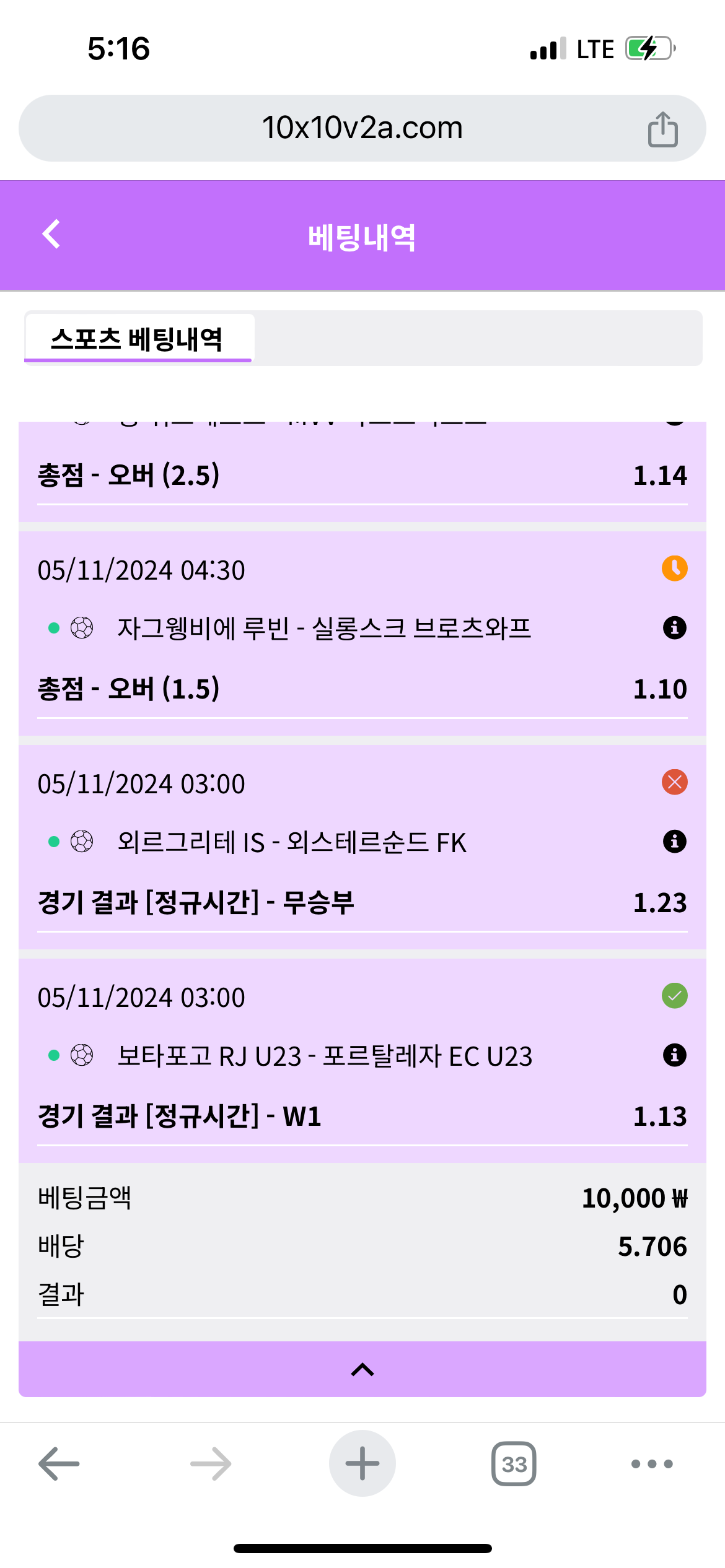The height and width of the screenshot is (1568, 725).
Task: Tap the 10x10v2a.com address bar
Action: (x=362, y=128)
